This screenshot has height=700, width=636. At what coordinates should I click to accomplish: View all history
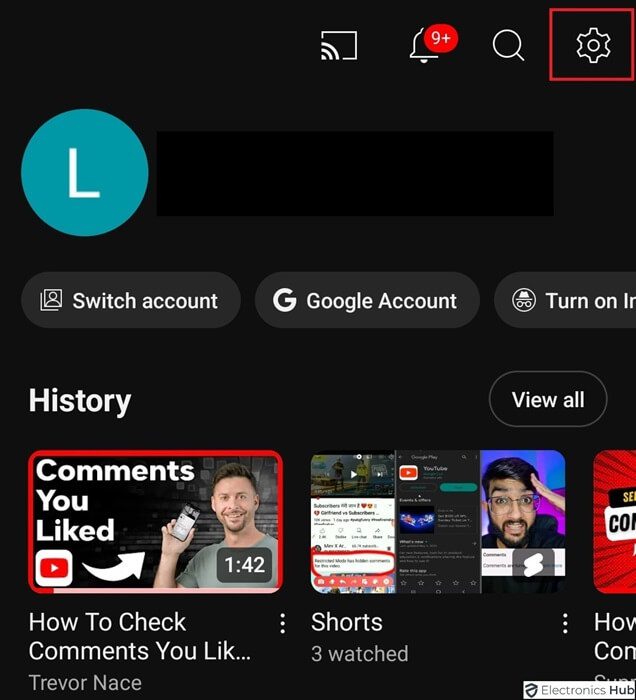(547, 400)
